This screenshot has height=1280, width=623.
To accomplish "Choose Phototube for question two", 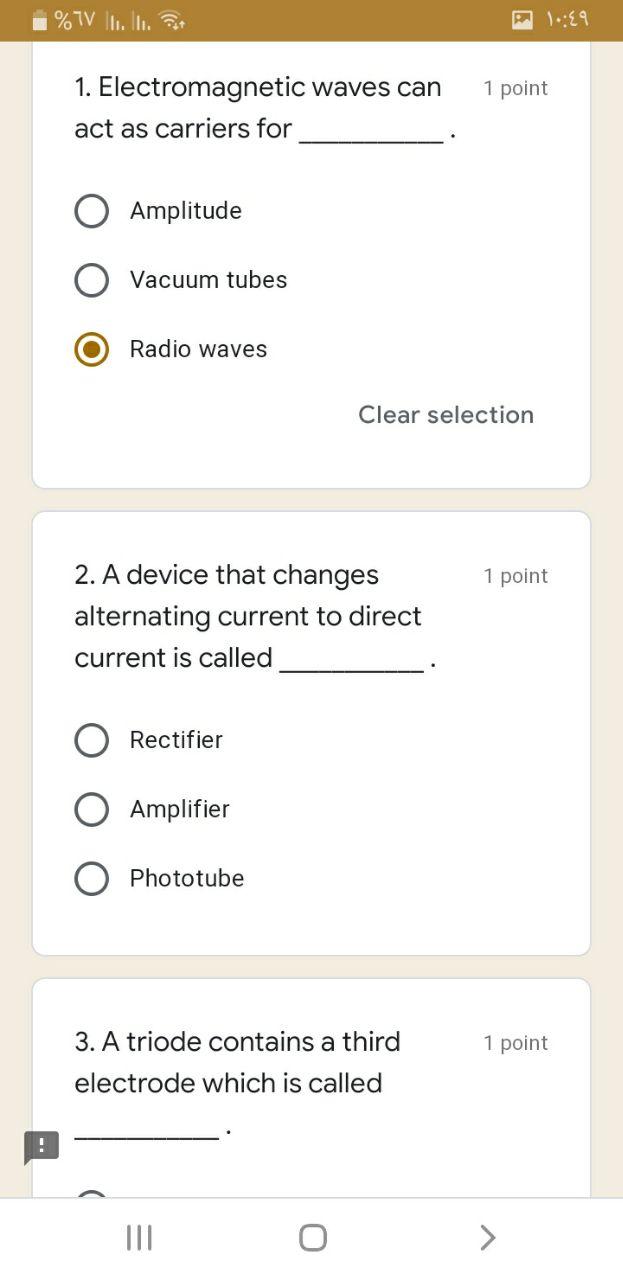I will click(x=92, y=878).
